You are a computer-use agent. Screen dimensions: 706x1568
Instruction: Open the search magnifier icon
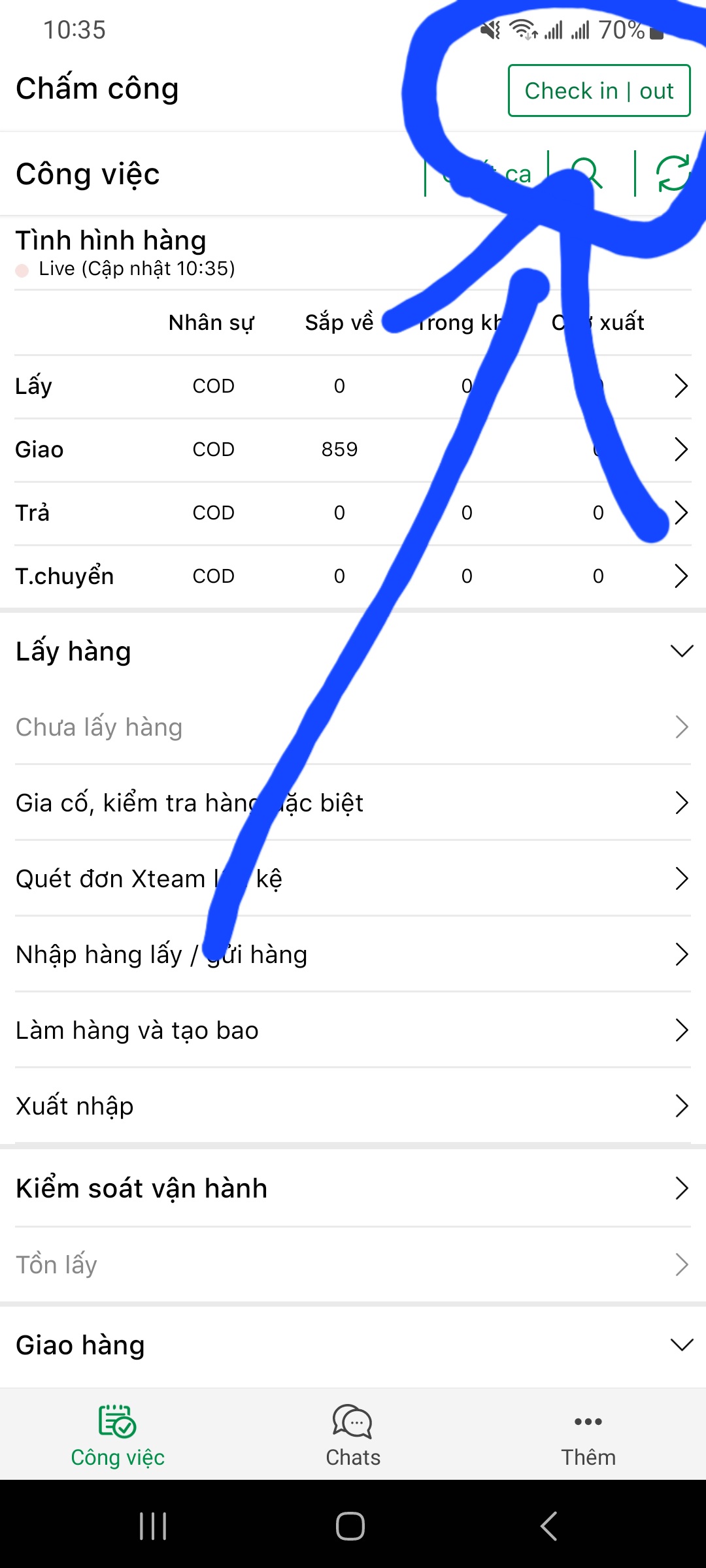[586, 173]
